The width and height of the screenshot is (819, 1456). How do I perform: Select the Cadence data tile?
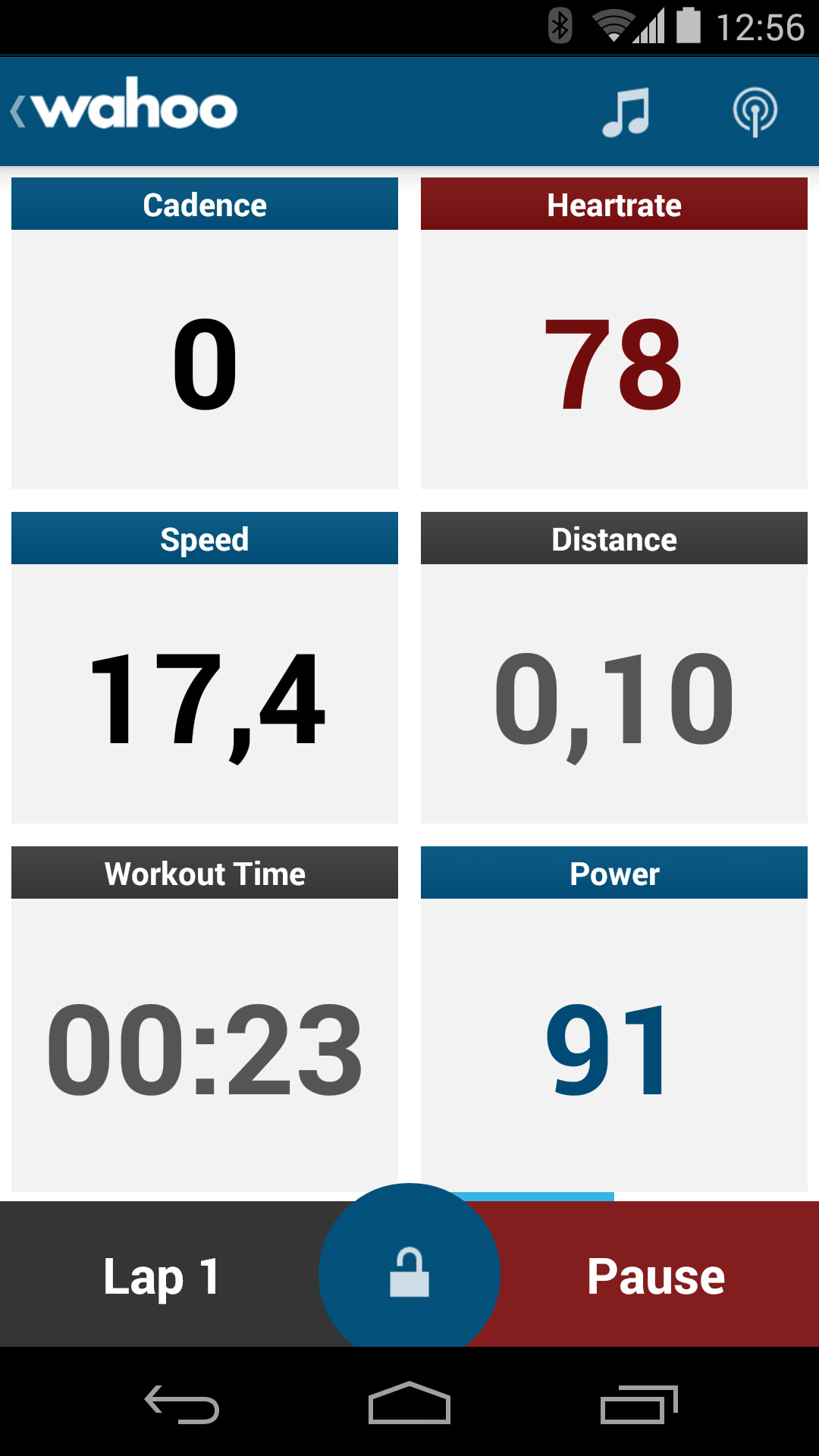click(x=205, y=333)
